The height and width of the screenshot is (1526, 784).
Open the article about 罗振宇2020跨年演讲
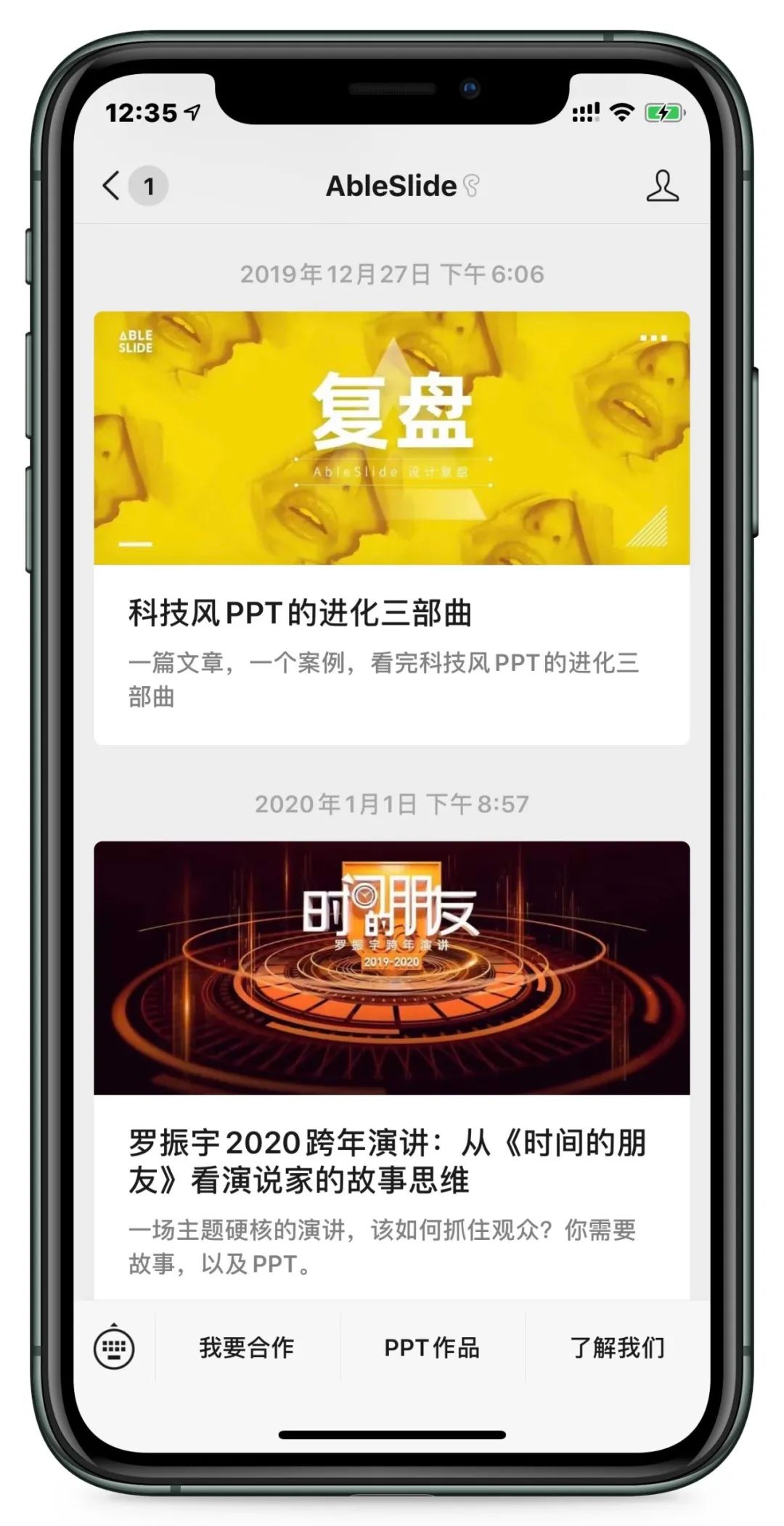click(x=392, y=1069)
